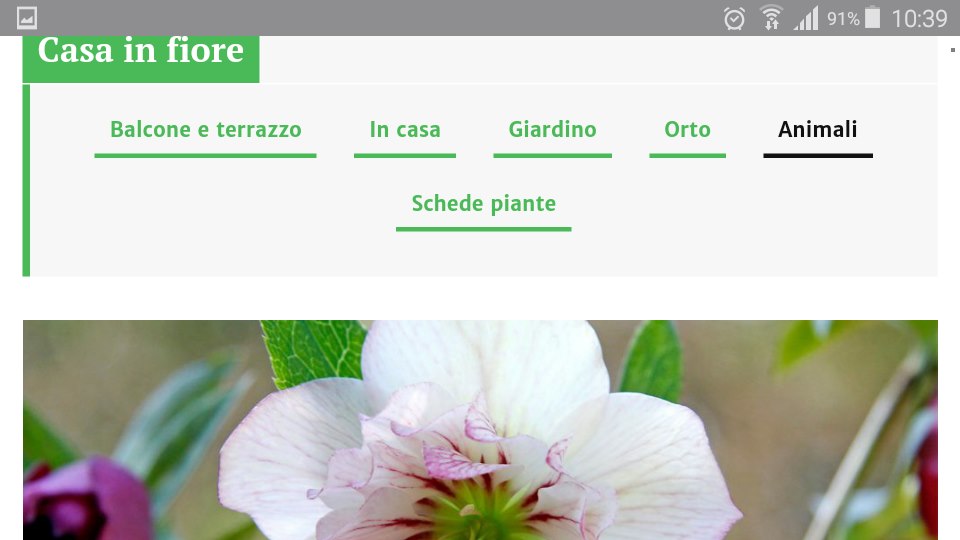Screen dimensions: 960x540
Task: Open the Animali category
Action: click(817, 130)
